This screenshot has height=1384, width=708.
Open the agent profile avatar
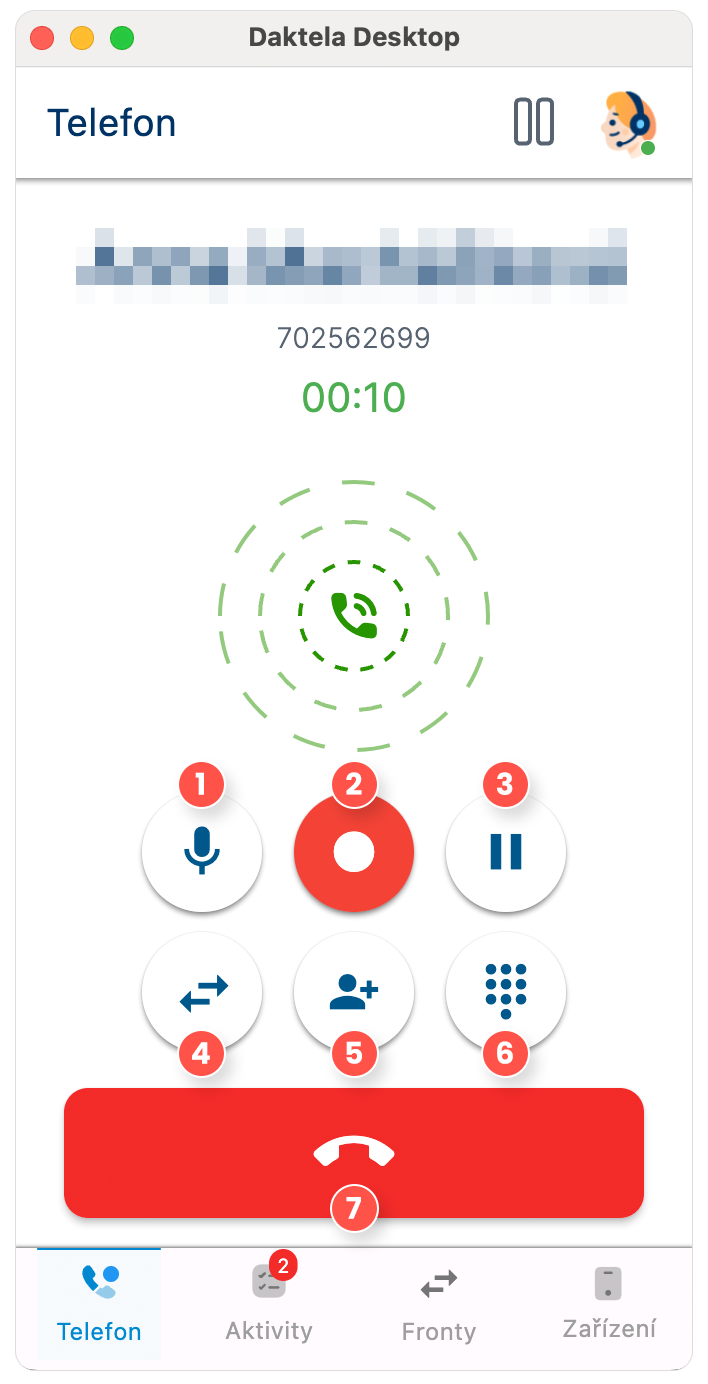[628, 122]
